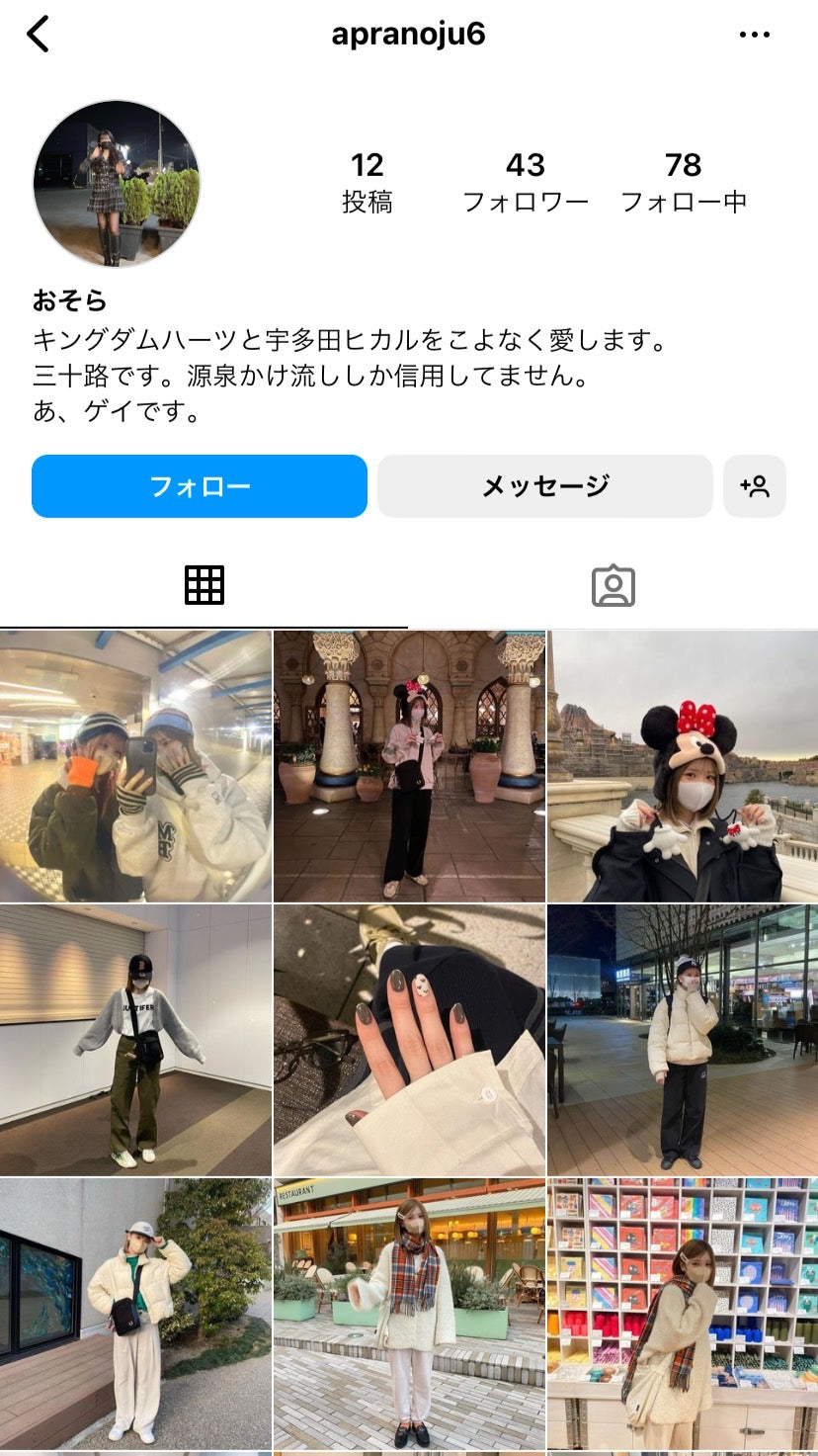818x1456 pixels.
Task: Open the apranoju6 profile picture
Action: point(117,184)
